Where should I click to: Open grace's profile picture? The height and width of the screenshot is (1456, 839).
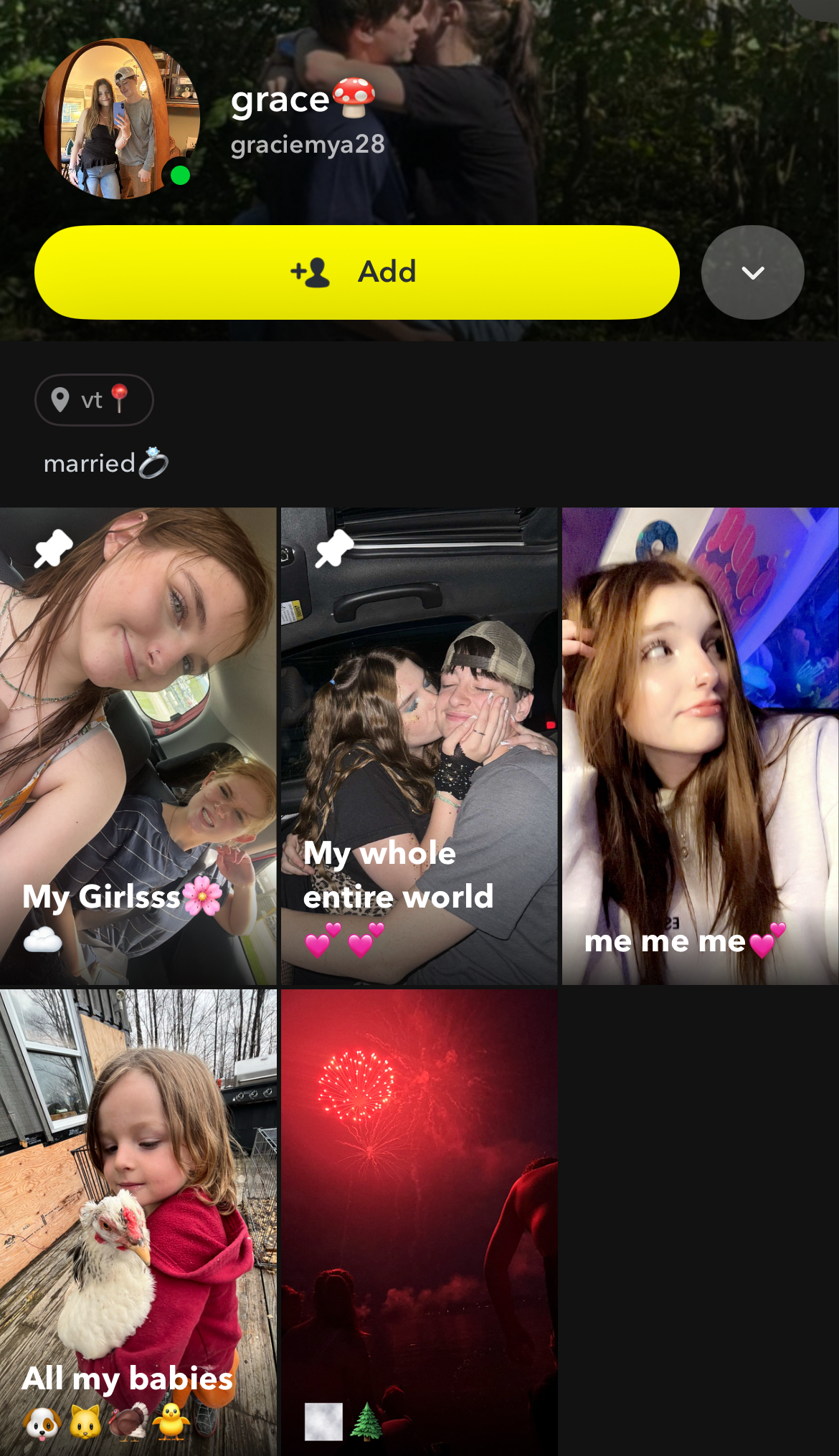(x=120, y=119)
